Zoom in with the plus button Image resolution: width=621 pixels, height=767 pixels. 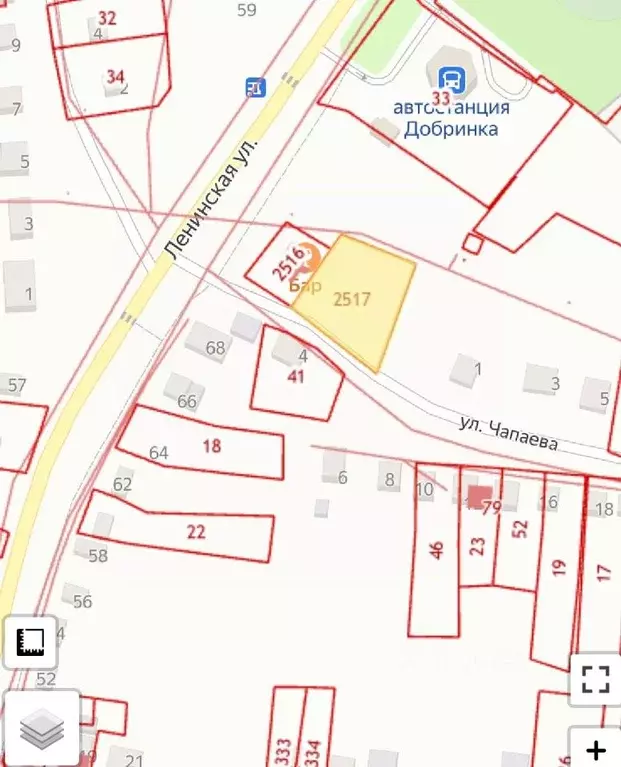coord(595,749)
